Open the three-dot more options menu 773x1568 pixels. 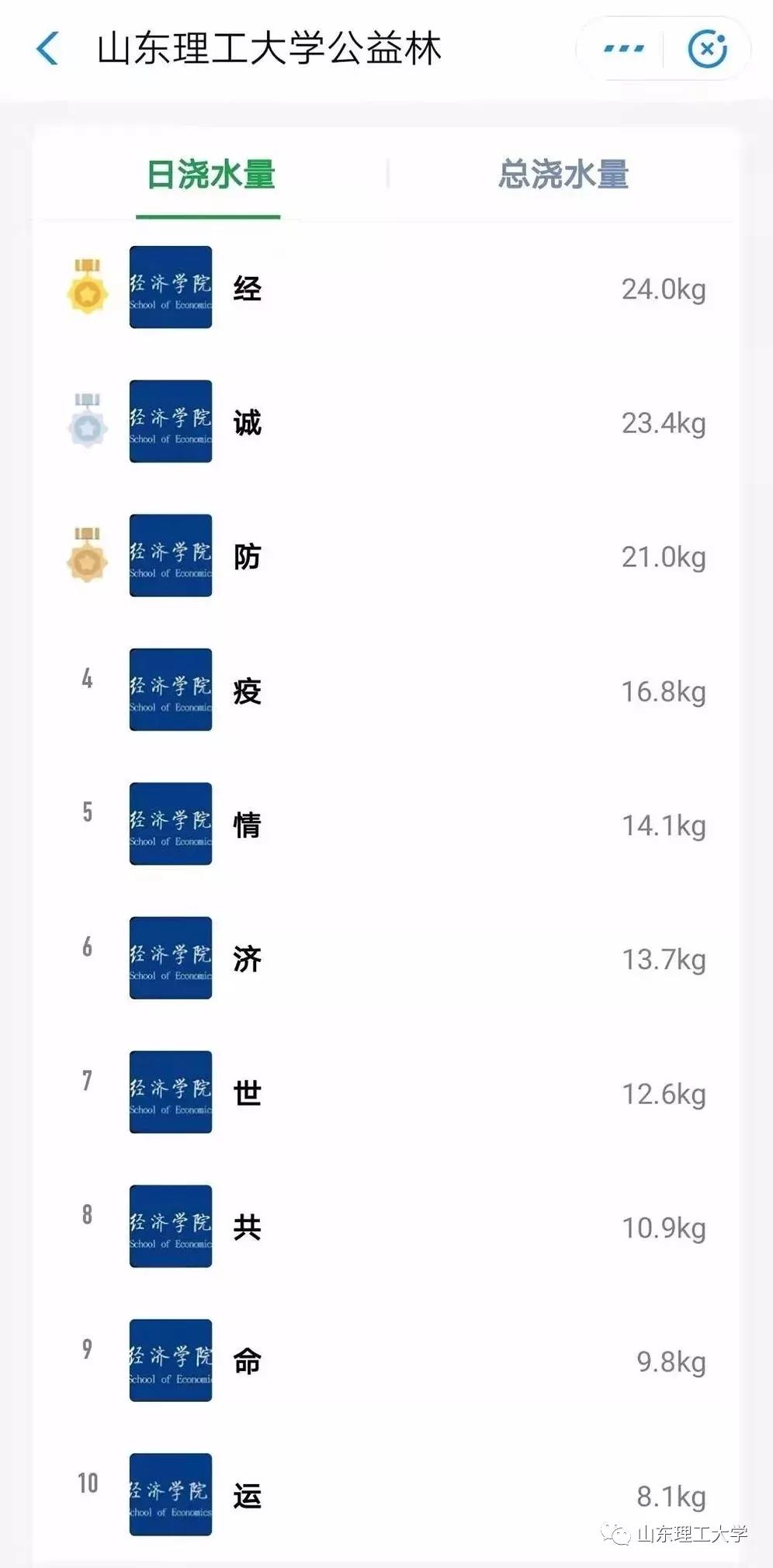pyautogui.click(x=623, y=49)
